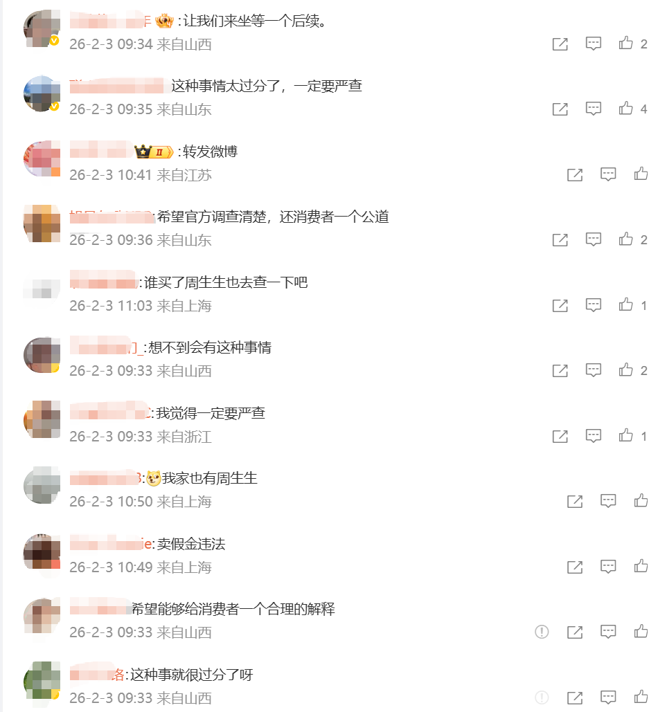This screenshot has height=712, width=667.
Task: Like the comment "希望能够给消费者一个合理的解释"
Action: pyautogui.click(x=641, y=632)
